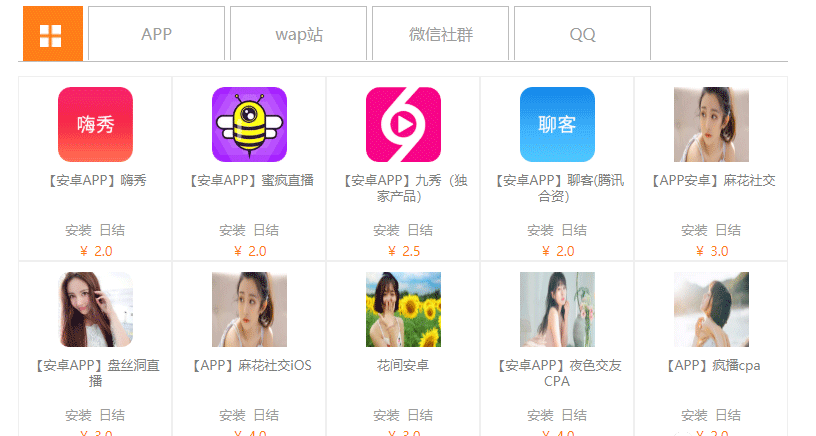Open the 盘丝洞直播 card

coord(96,310)
